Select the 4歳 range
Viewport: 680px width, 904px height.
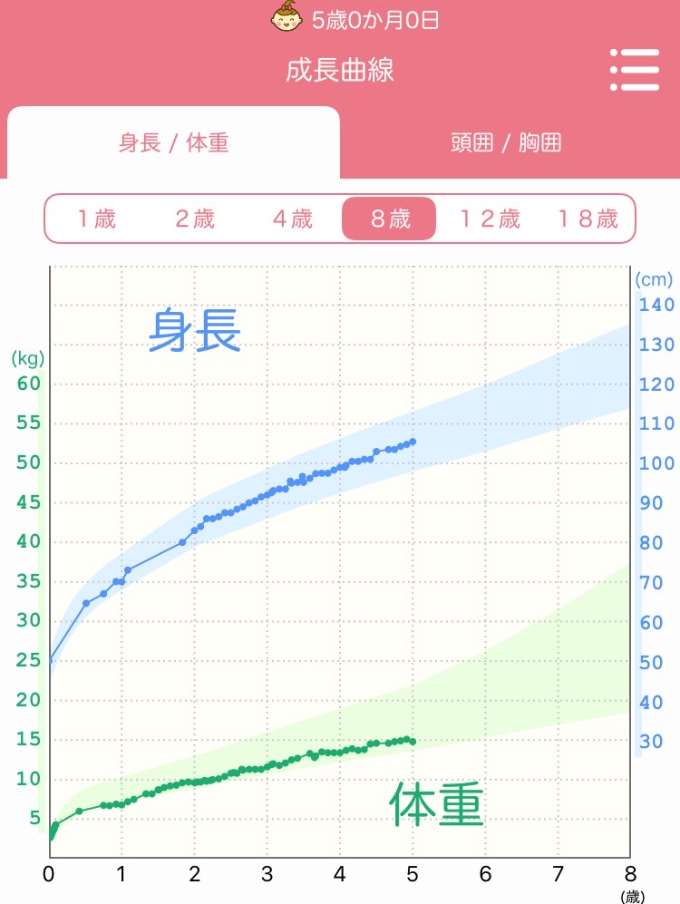[x=293, y=219]
